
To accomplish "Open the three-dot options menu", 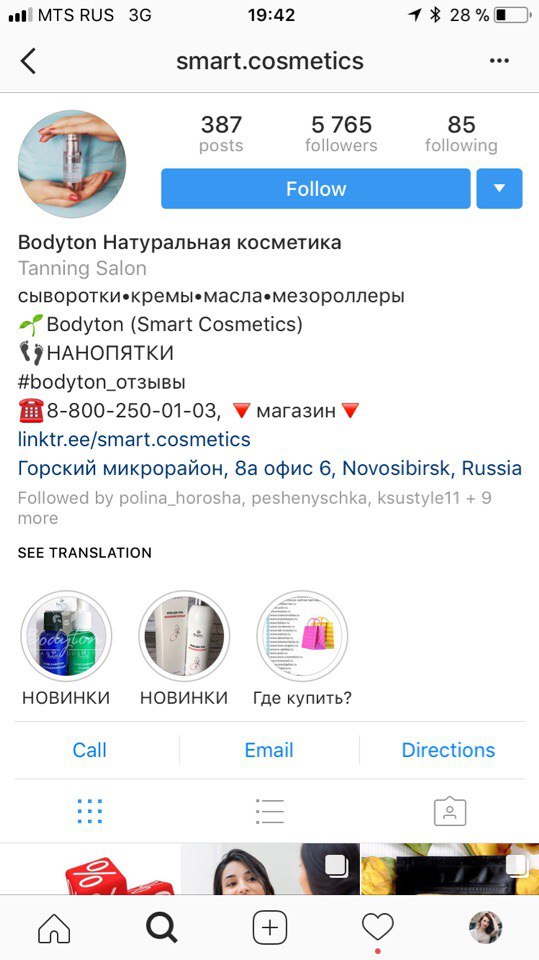I will coord(499,61).
